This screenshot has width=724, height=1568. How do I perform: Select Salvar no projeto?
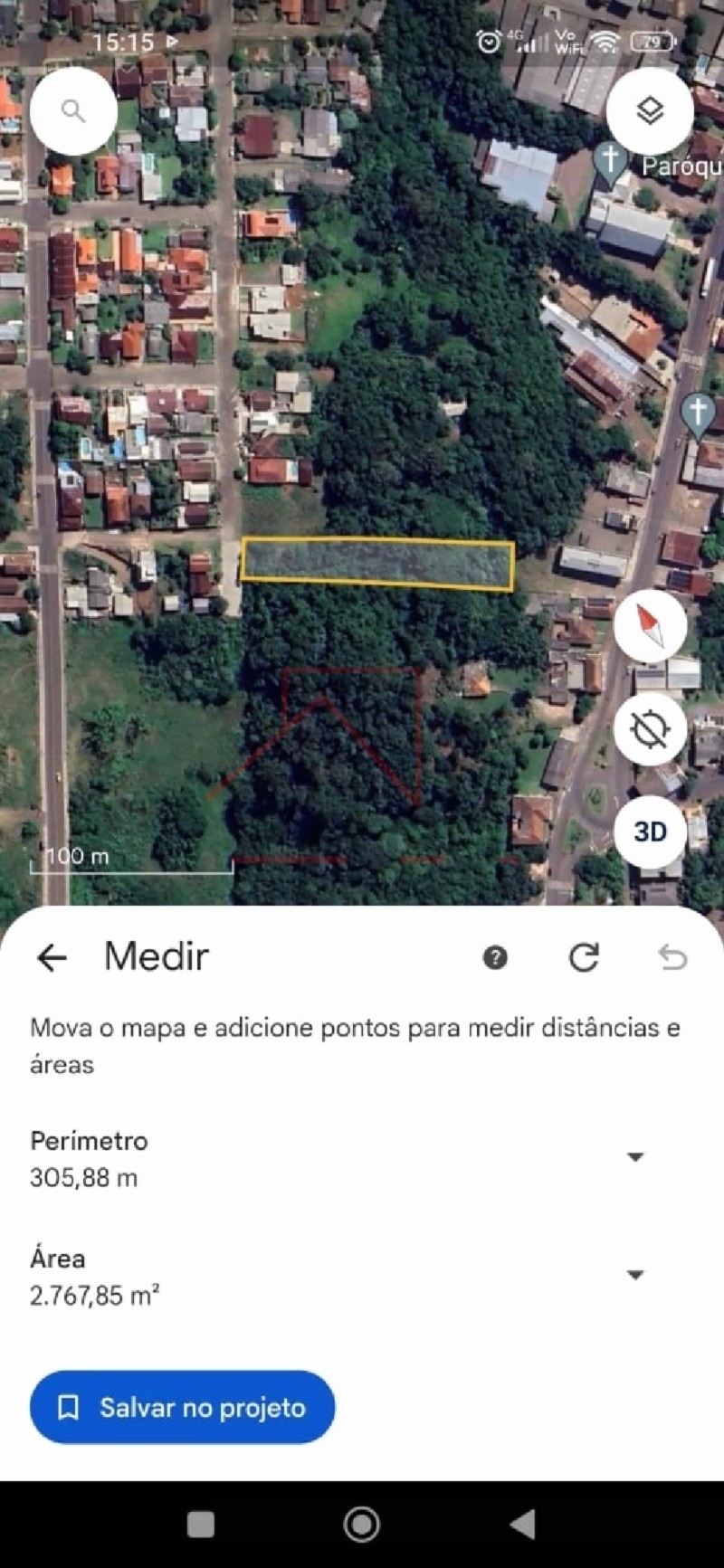tap(182, 1407)
